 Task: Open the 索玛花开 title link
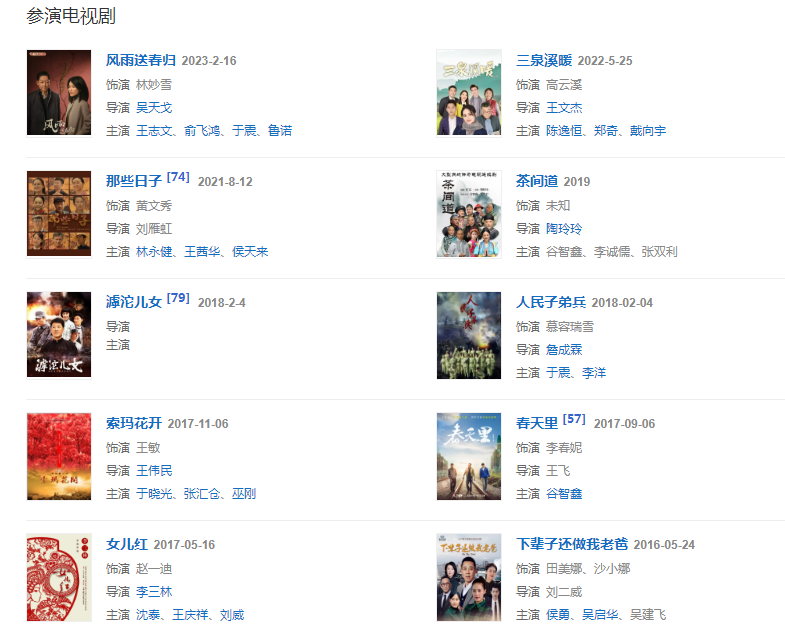coord(133,423)
